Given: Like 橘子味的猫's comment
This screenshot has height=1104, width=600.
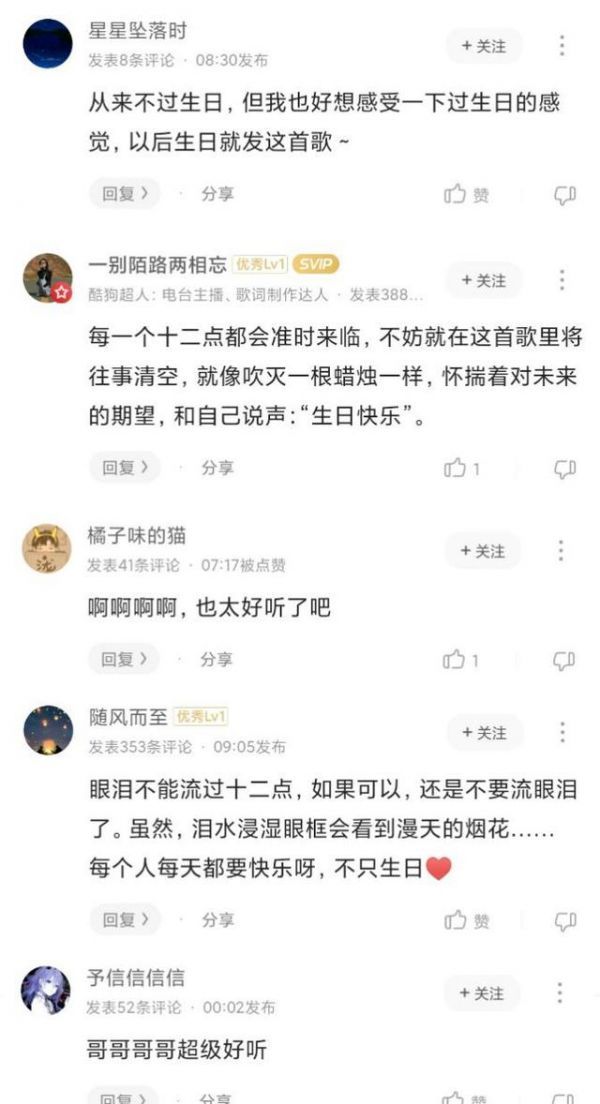Looking at the screenshot, I should pyautogui.click(x=462, y=660).
